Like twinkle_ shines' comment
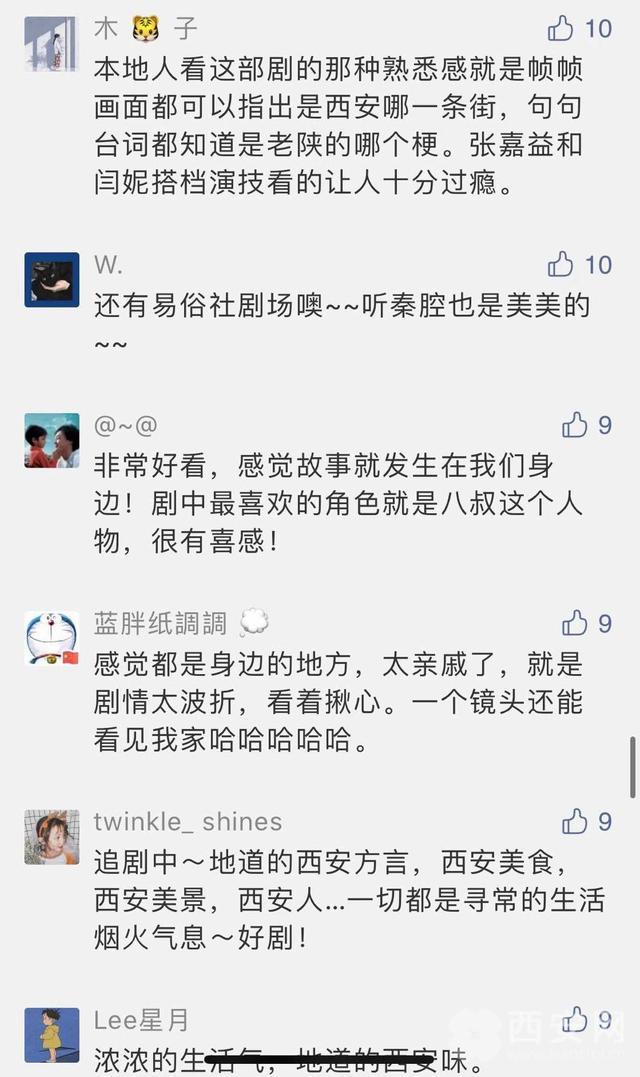Screen dimensions: 640x1077 tap(575, 821)
